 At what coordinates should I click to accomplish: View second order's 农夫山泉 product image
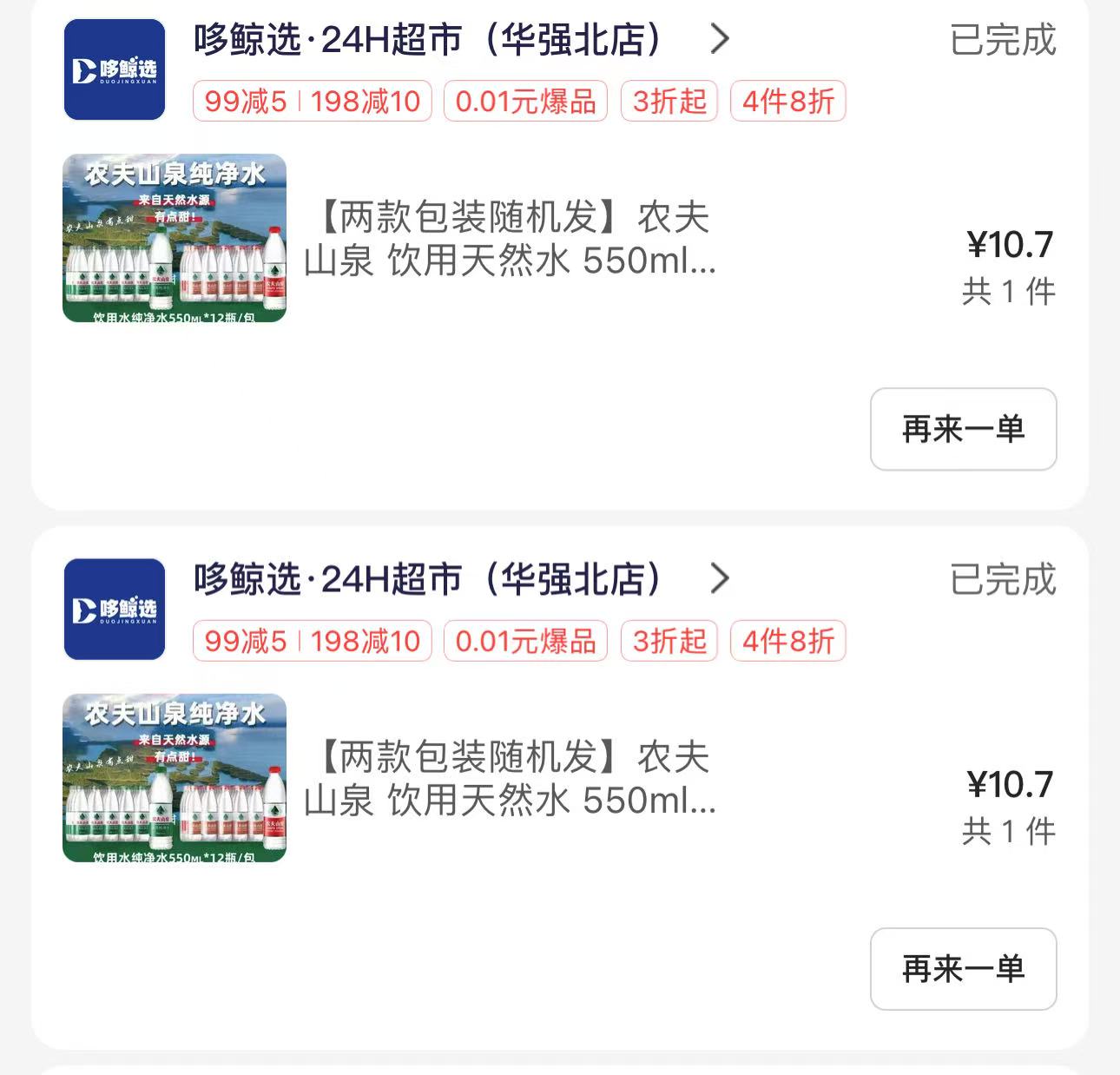tap(175, 778)
